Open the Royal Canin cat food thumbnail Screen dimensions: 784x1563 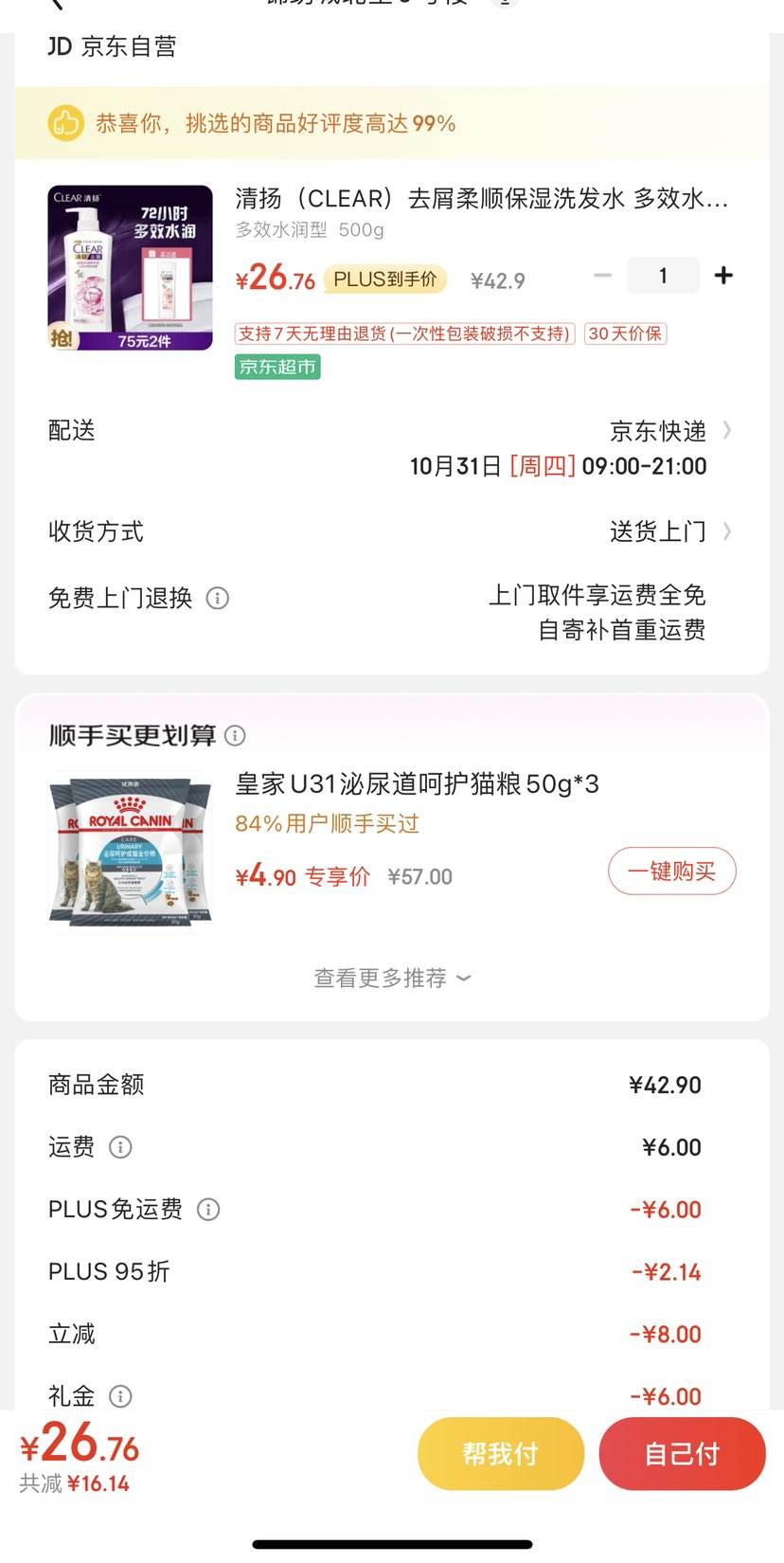tap(131, 851)
